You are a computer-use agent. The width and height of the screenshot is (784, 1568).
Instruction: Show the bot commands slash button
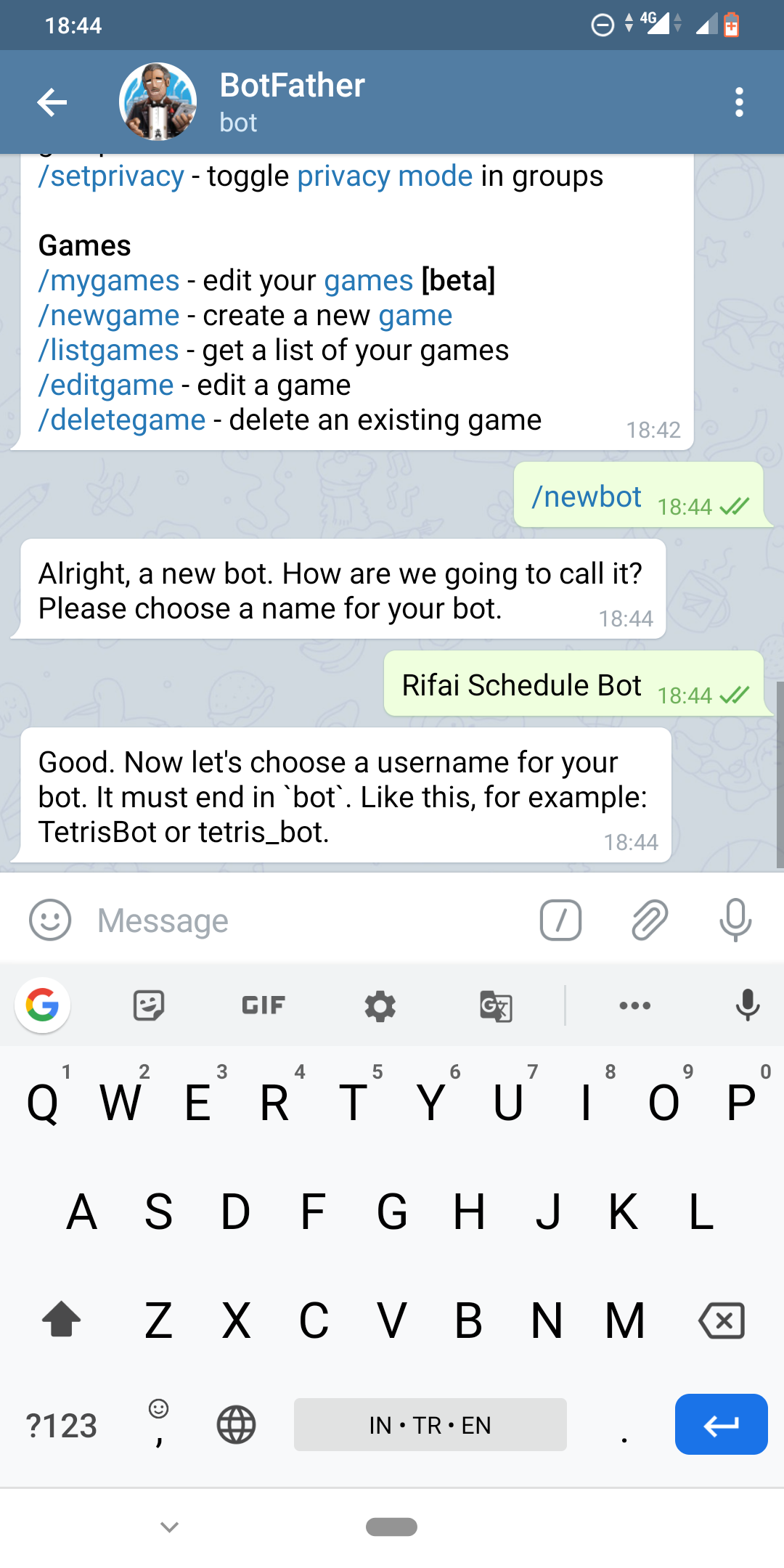[x=561, y=920]
